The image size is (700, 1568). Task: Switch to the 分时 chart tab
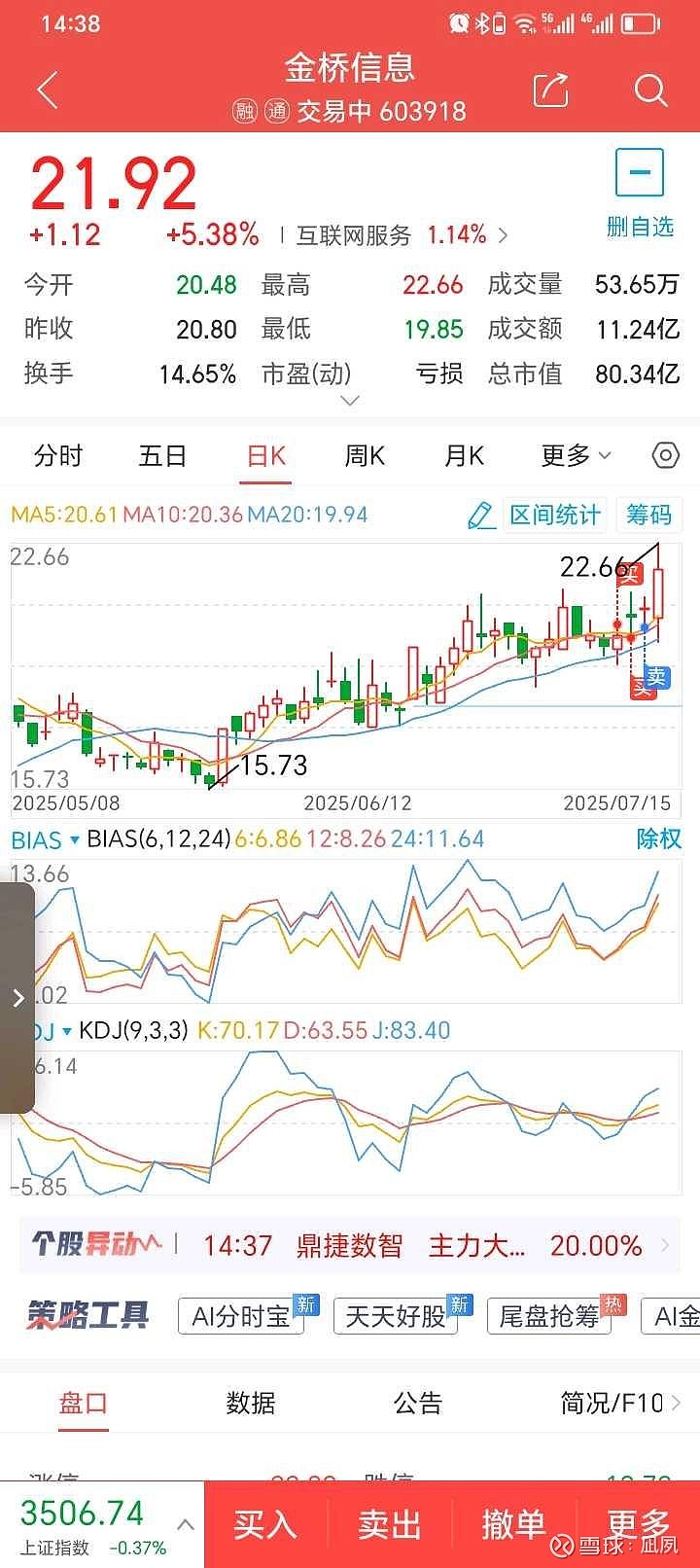[58, 455]
